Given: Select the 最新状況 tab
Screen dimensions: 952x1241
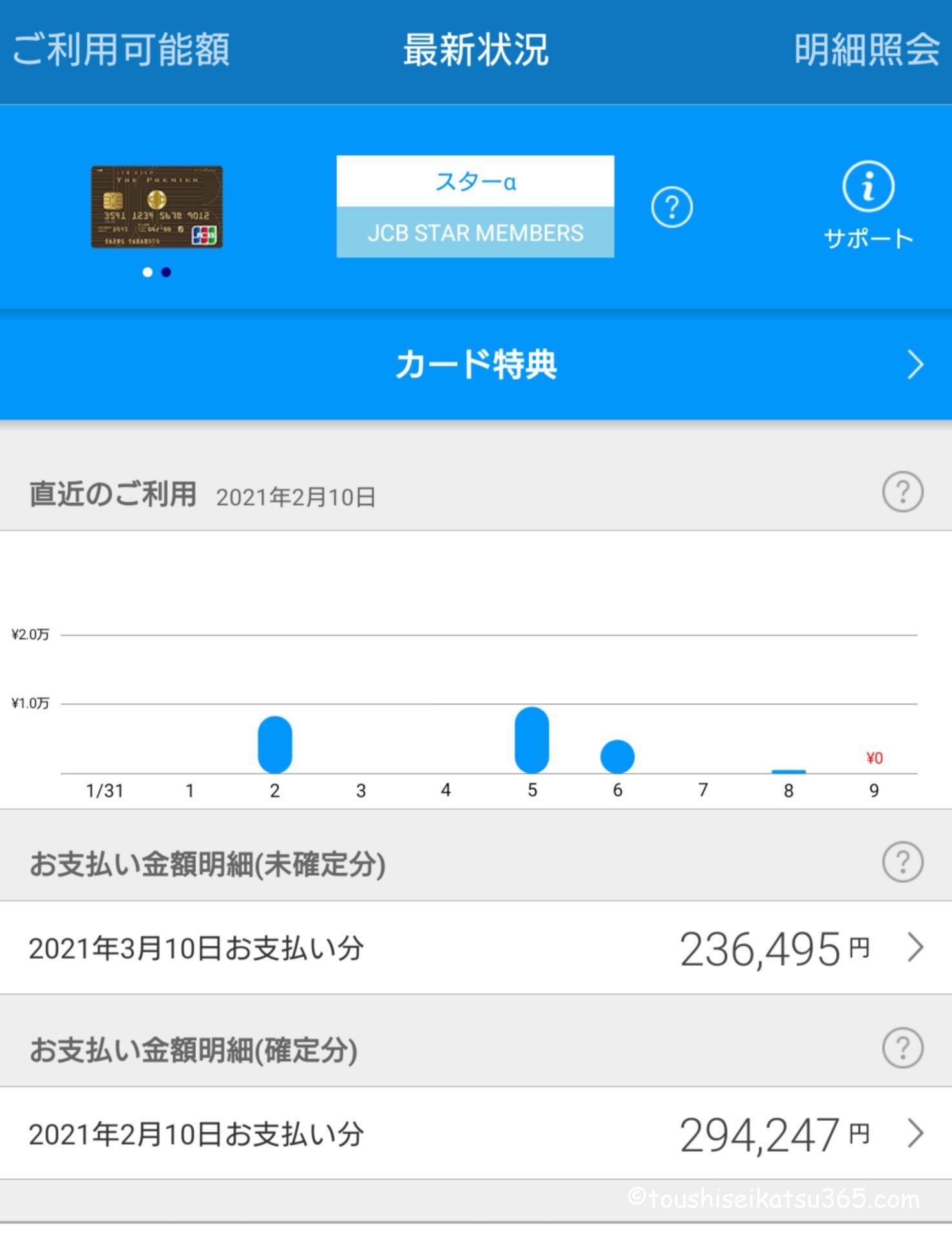Looking at the screenshot, I should click(476, 50).
